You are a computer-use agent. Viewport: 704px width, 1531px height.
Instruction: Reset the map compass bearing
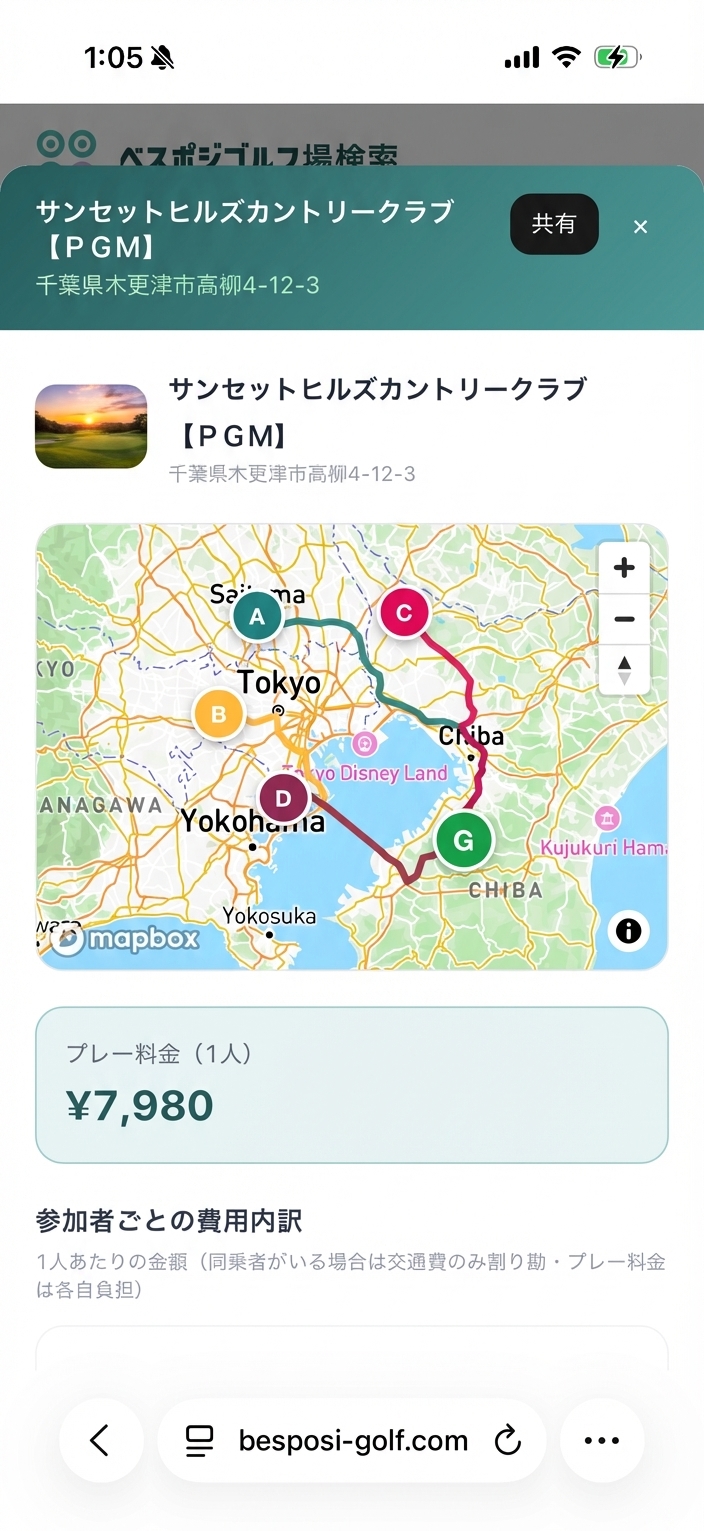click(624, 669)
